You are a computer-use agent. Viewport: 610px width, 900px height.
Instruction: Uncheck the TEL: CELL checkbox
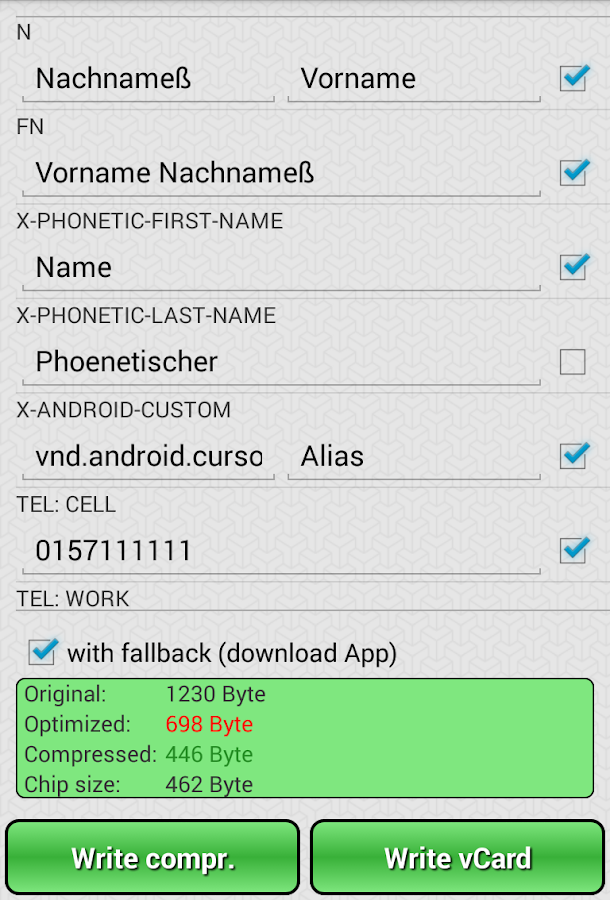573,550
